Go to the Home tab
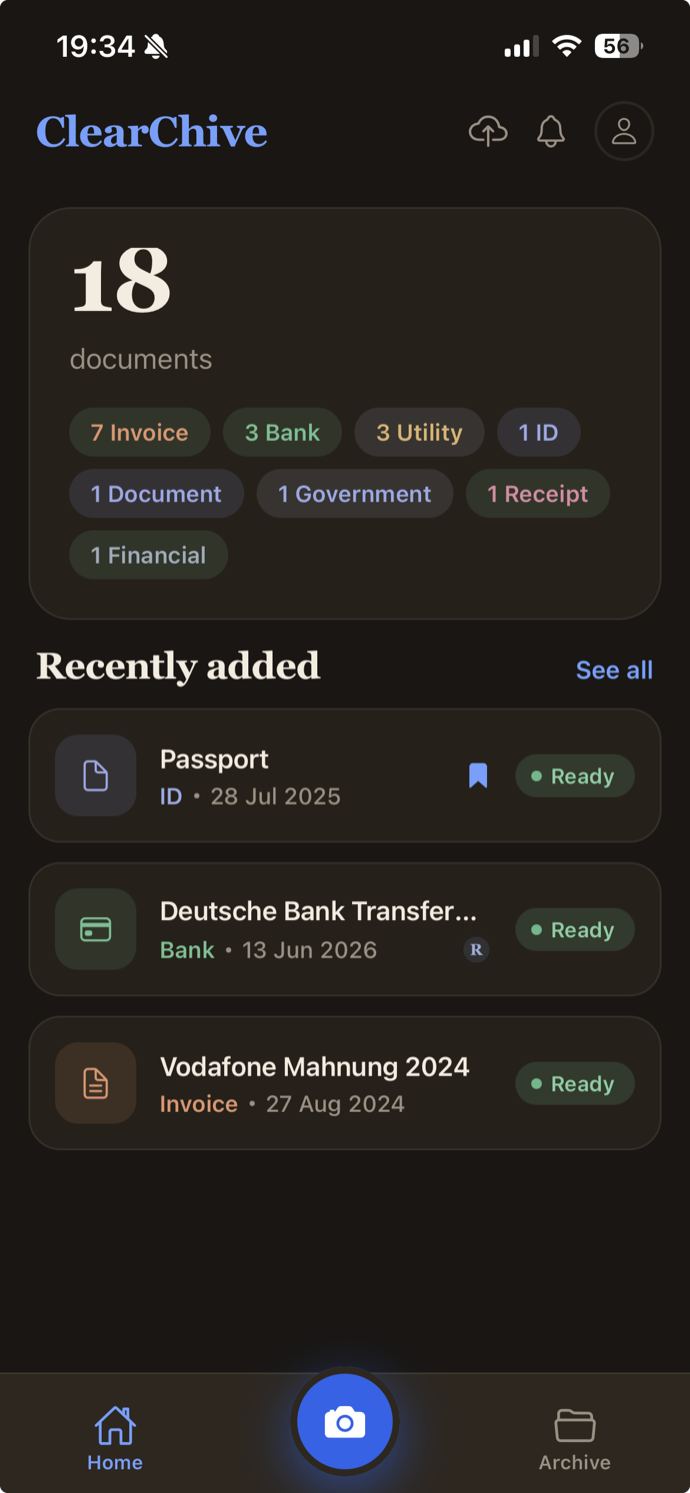This screenshot has height=1493, width=690. coord(115,1440)
